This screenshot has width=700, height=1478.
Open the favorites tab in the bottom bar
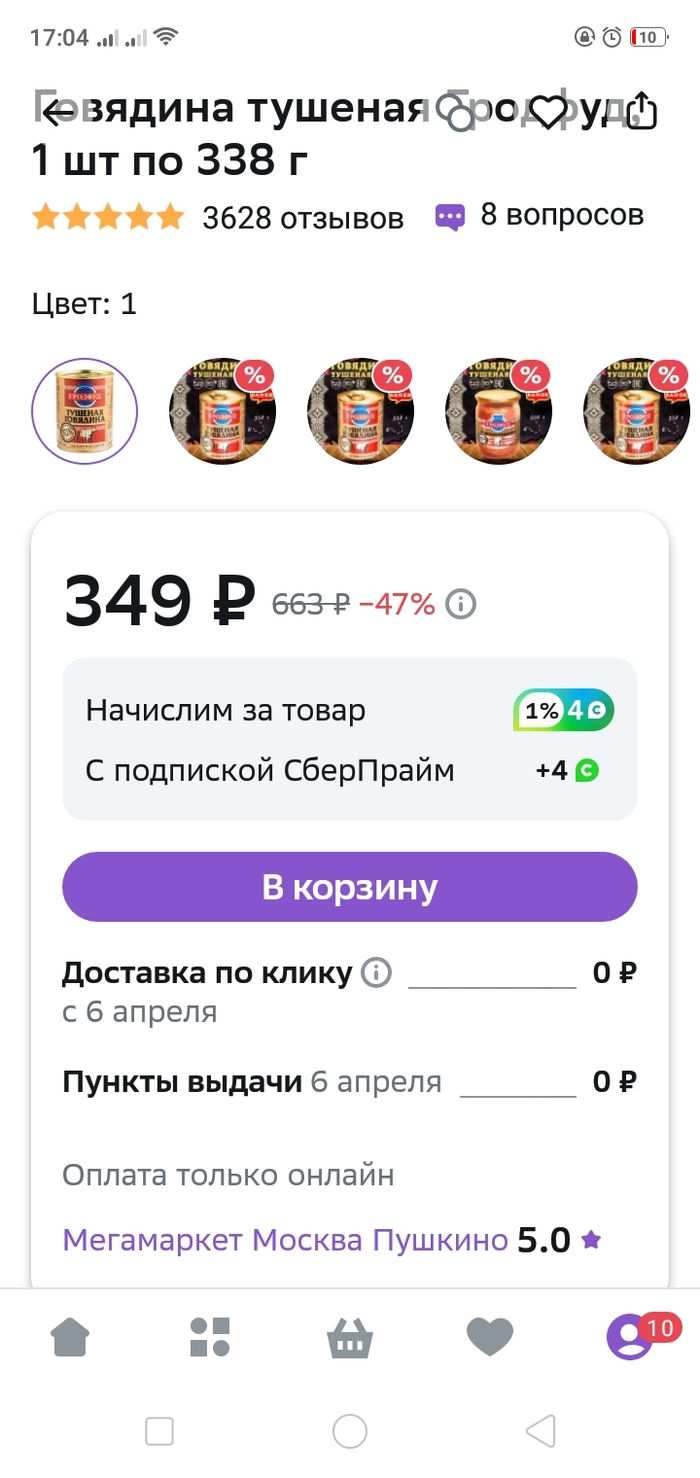pos(490,1336)
